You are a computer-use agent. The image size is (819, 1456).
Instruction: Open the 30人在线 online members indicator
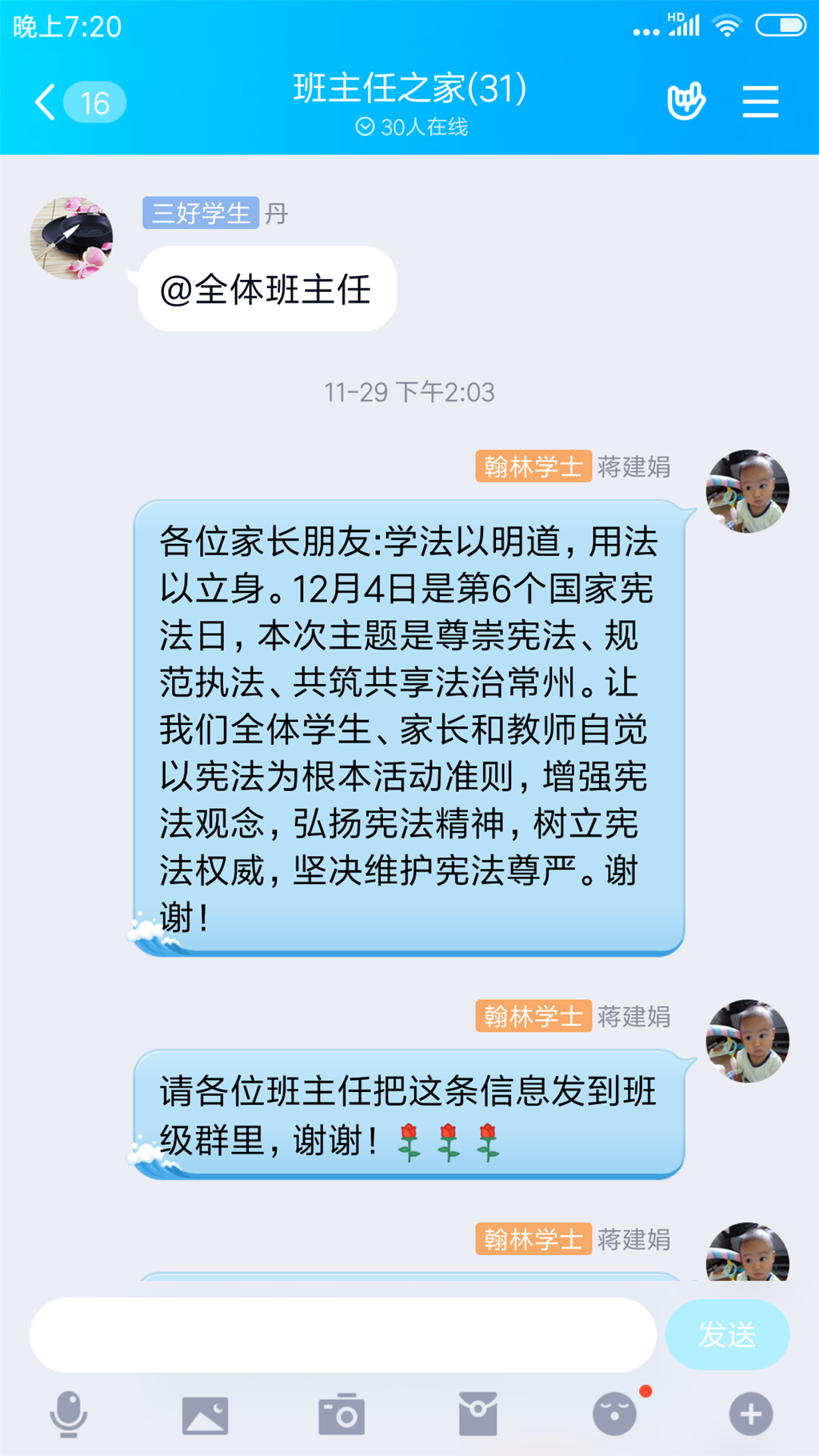coord(411,127)
